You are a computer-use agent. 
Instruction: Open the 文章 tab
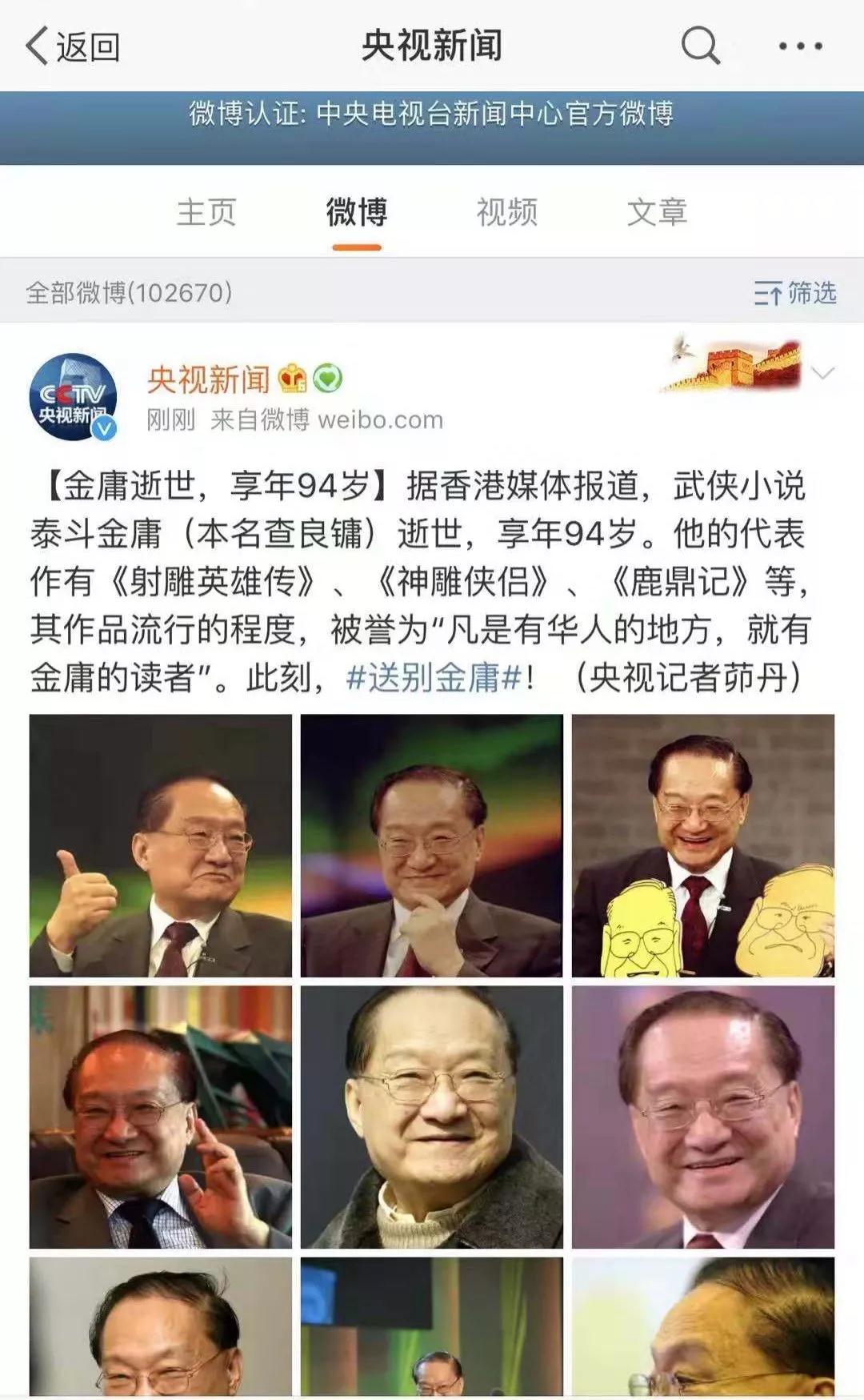pyautogui.click(x=658, y=213)
